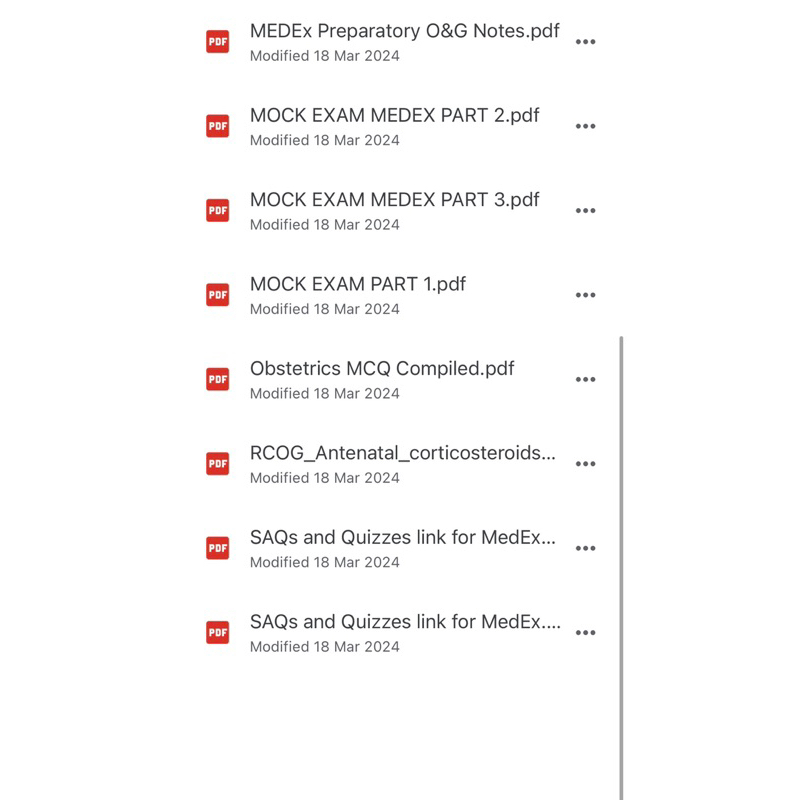Open more options for MEDEx Preparatory O&G Notes

586,42
